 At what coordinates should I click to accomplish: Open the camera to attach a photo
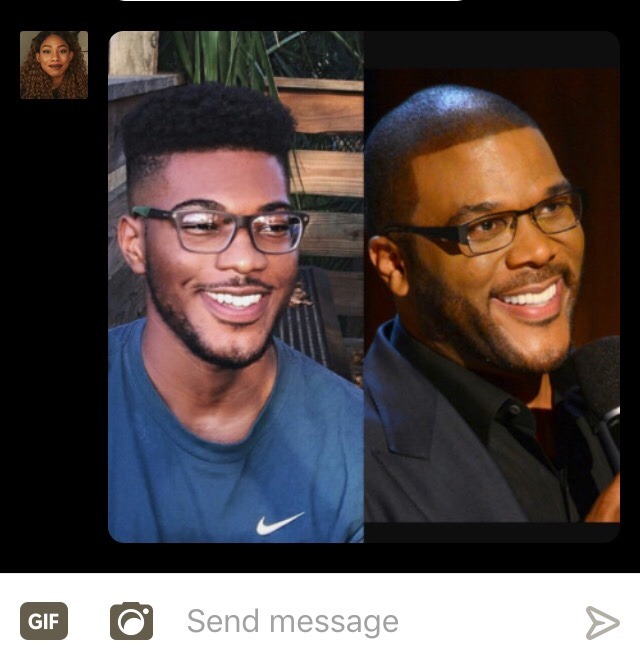pos(131,622)
